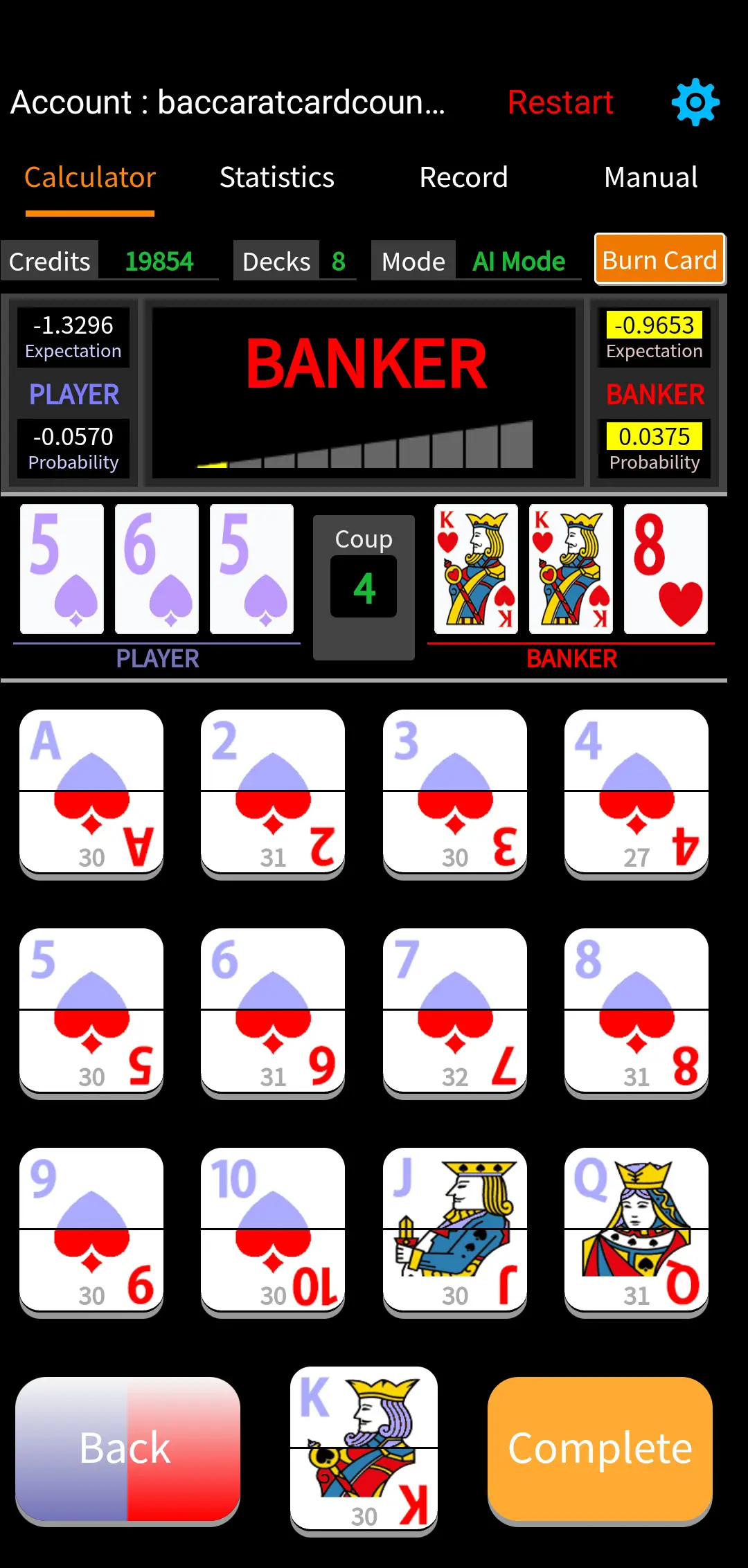Tap Complete to finish the coup
748x1568 pixels.
(600, 1448)
